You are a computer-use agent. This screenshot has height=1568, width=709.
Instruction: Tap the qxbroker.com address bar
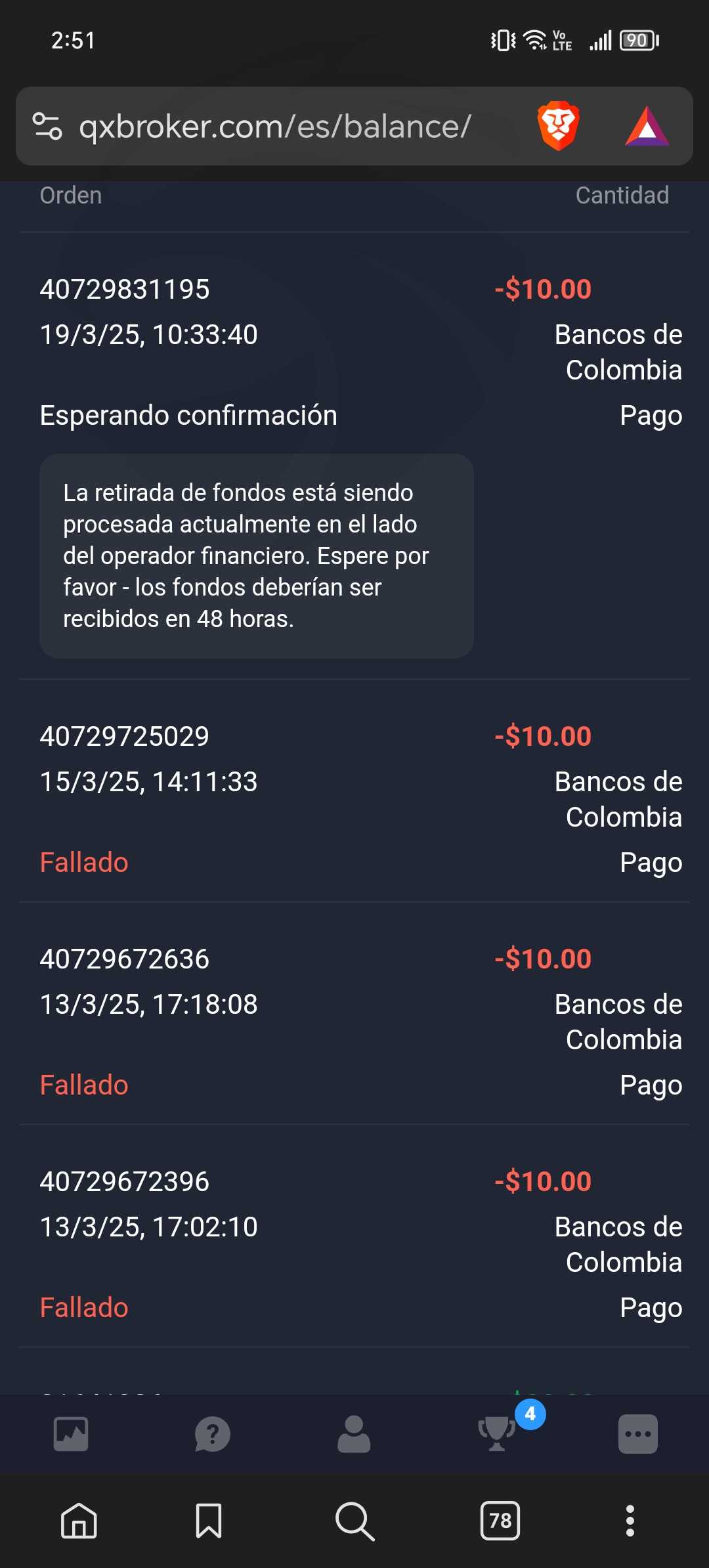[x=276, y=126]
